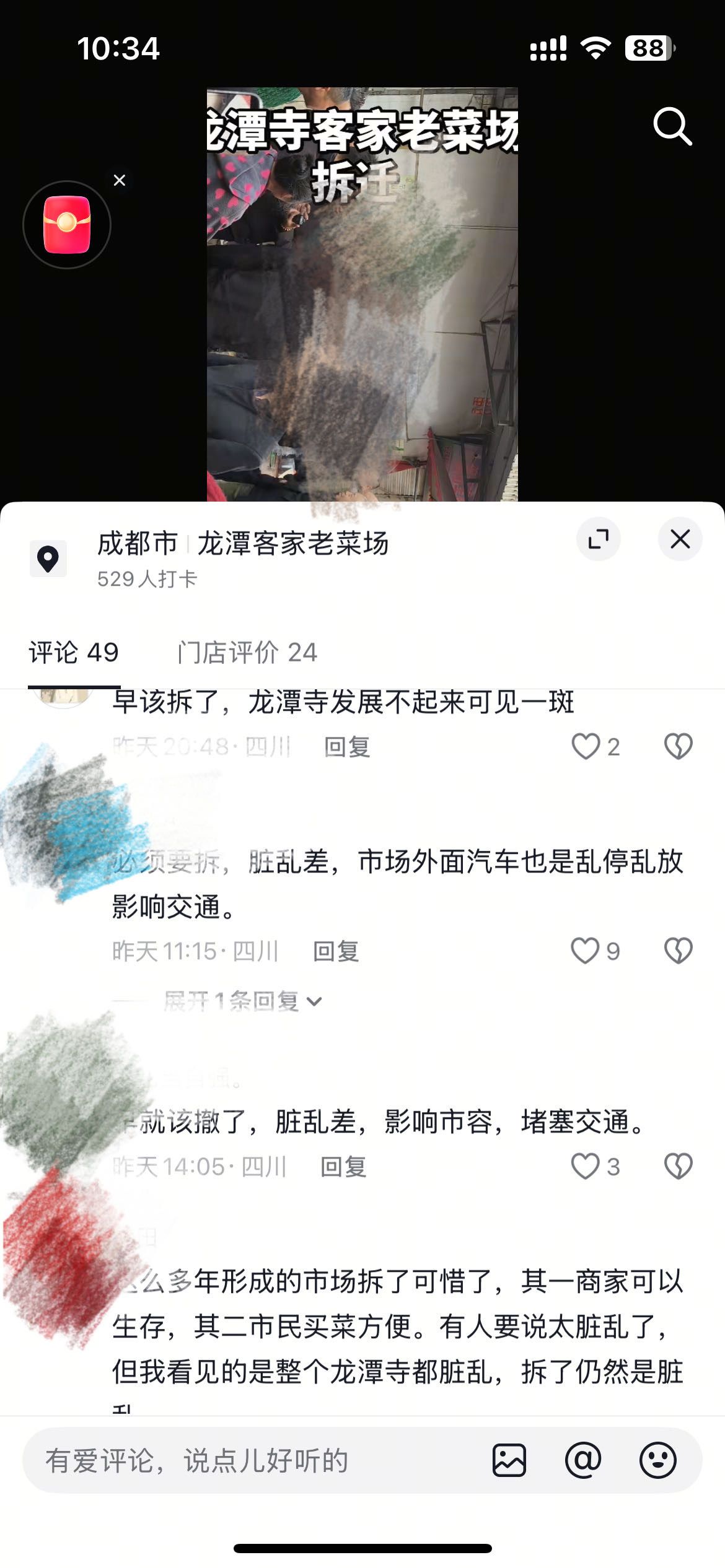The image size is (725, 1568).
Task: Dismiss the red envelope widget
Action: pyautogui.click(x=120, y=180)
